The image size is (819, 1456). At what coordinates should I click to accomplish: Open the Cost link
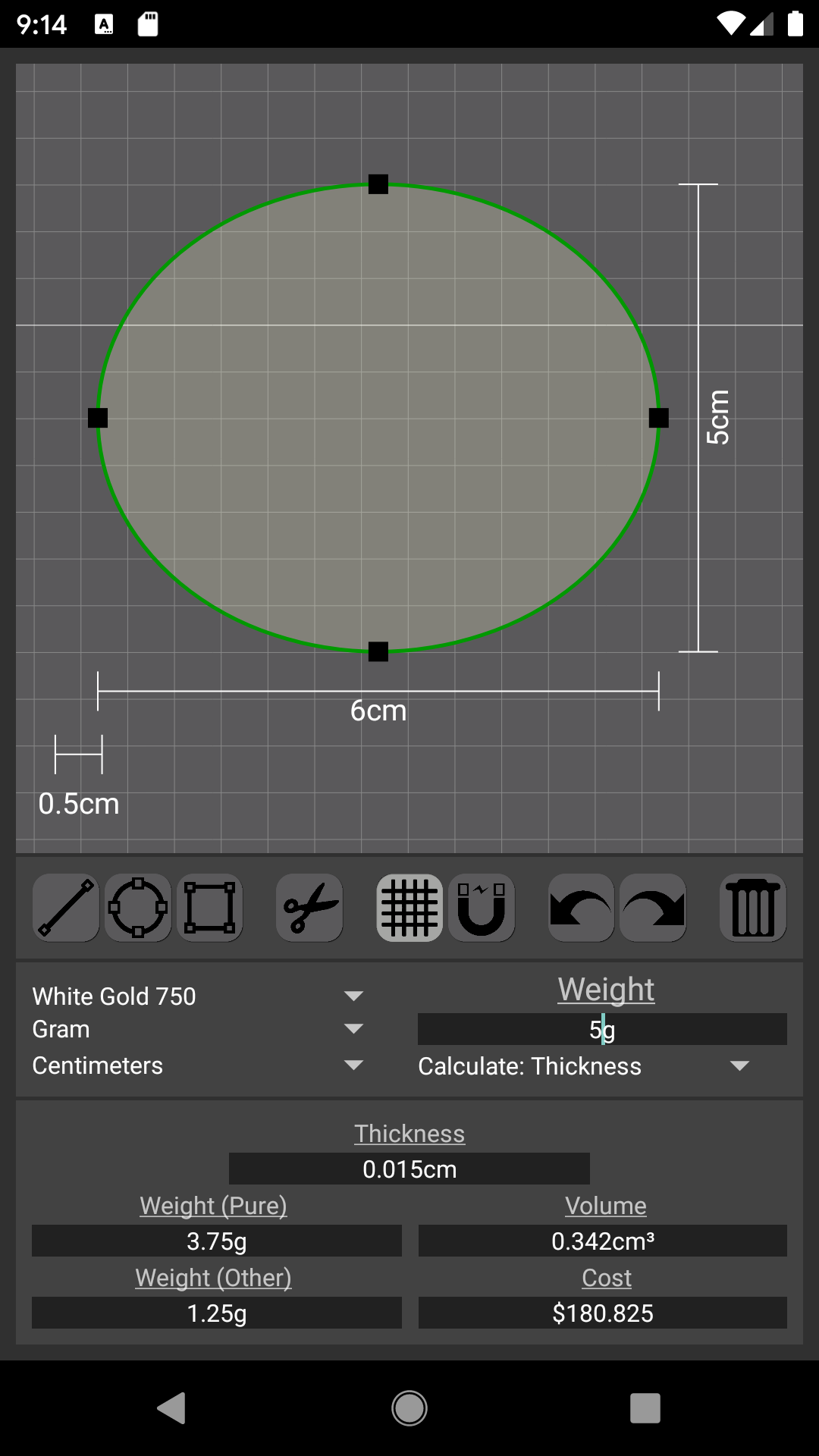tap(606, 1278)
